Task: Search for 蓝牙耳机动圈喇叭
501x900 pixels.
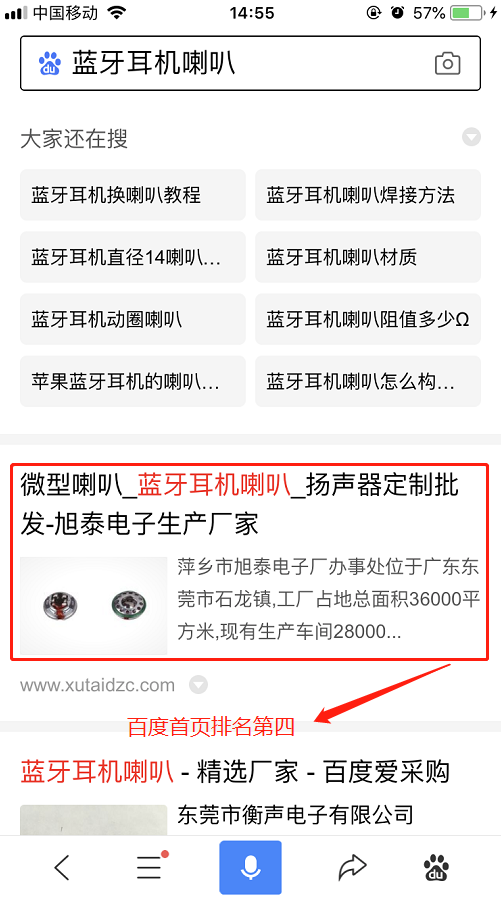Action: pyautogui.click(x=133, y=319)
